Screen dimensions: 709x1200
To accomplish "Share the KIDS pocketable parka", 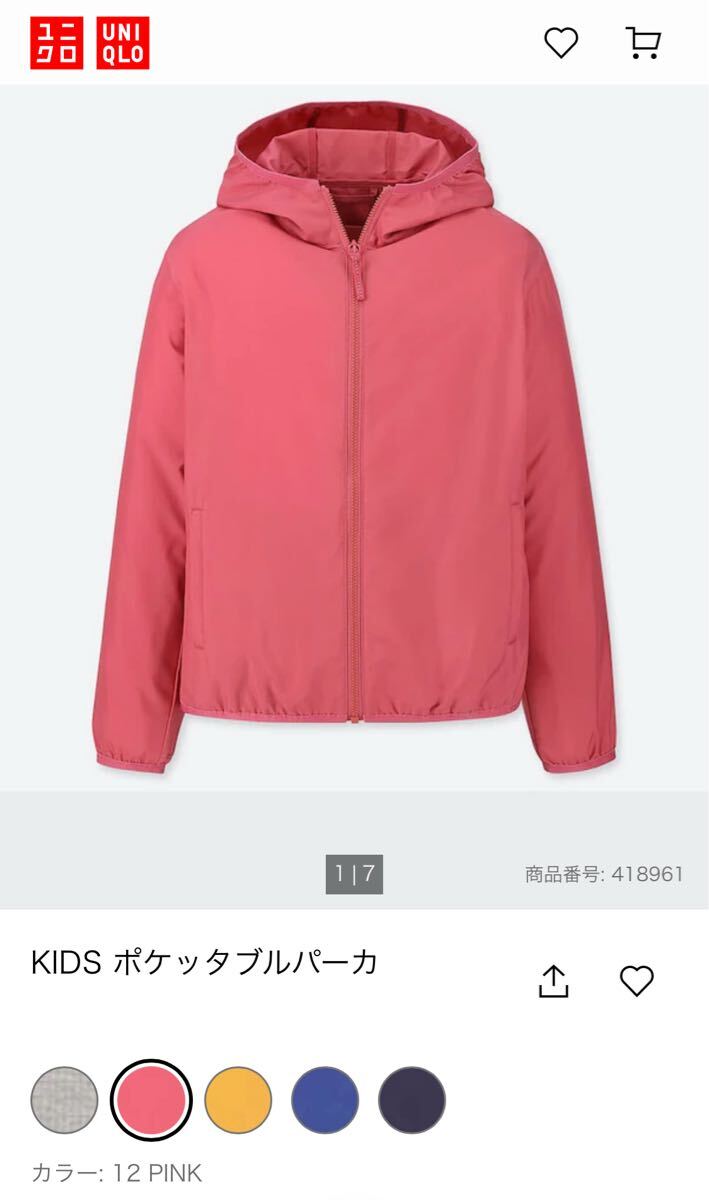I will tap(553, 982).
